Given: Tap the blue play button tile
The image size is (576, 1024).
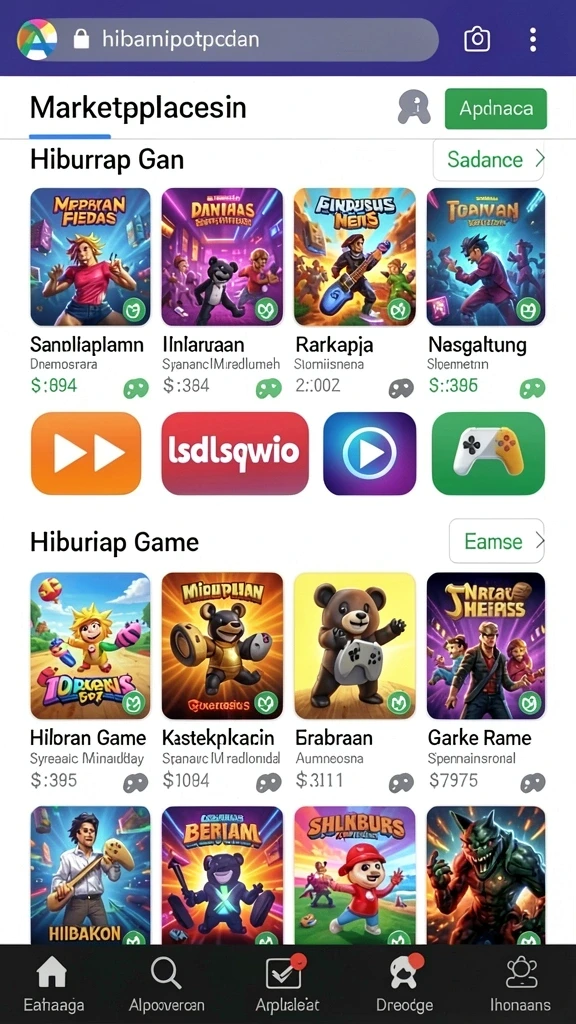Looking at the screenshot, I should coord(370,453).
